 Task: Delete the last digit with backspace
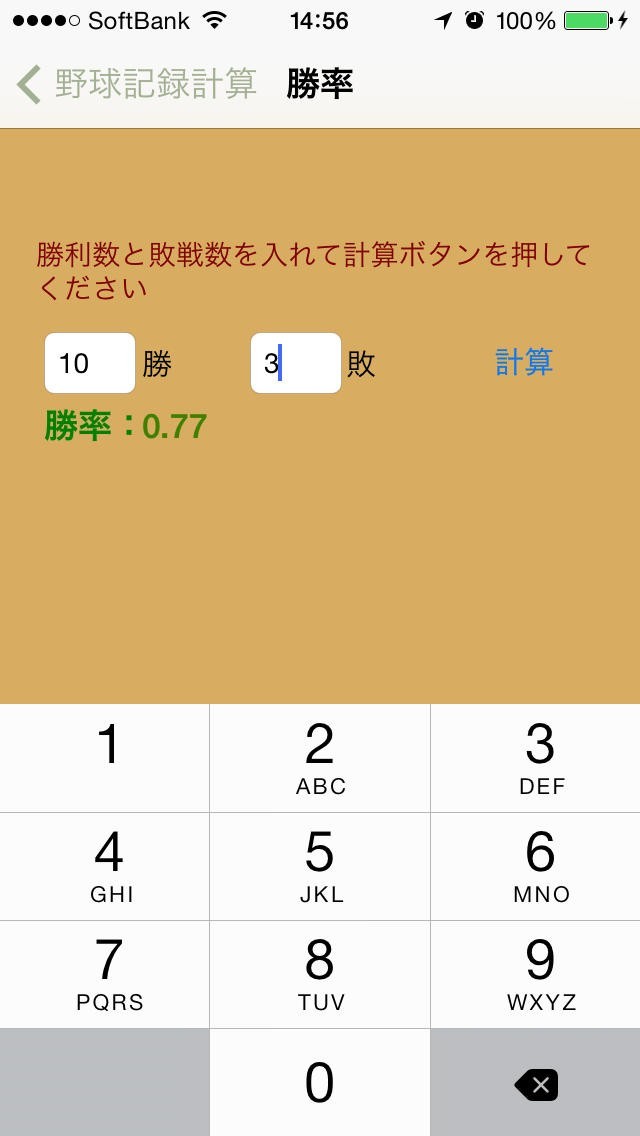(x=536, y=1084)
